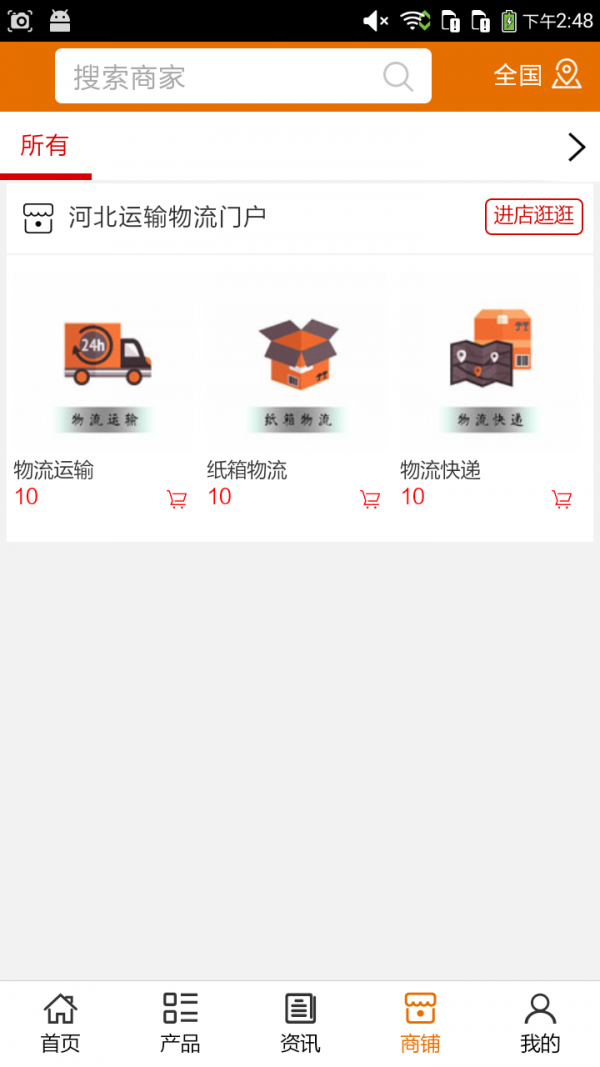The height and width of the screenshot is (1067, 600).
Task: Select the 商铺 tab
Action: pyautogui.click(x=420, y=1023)
